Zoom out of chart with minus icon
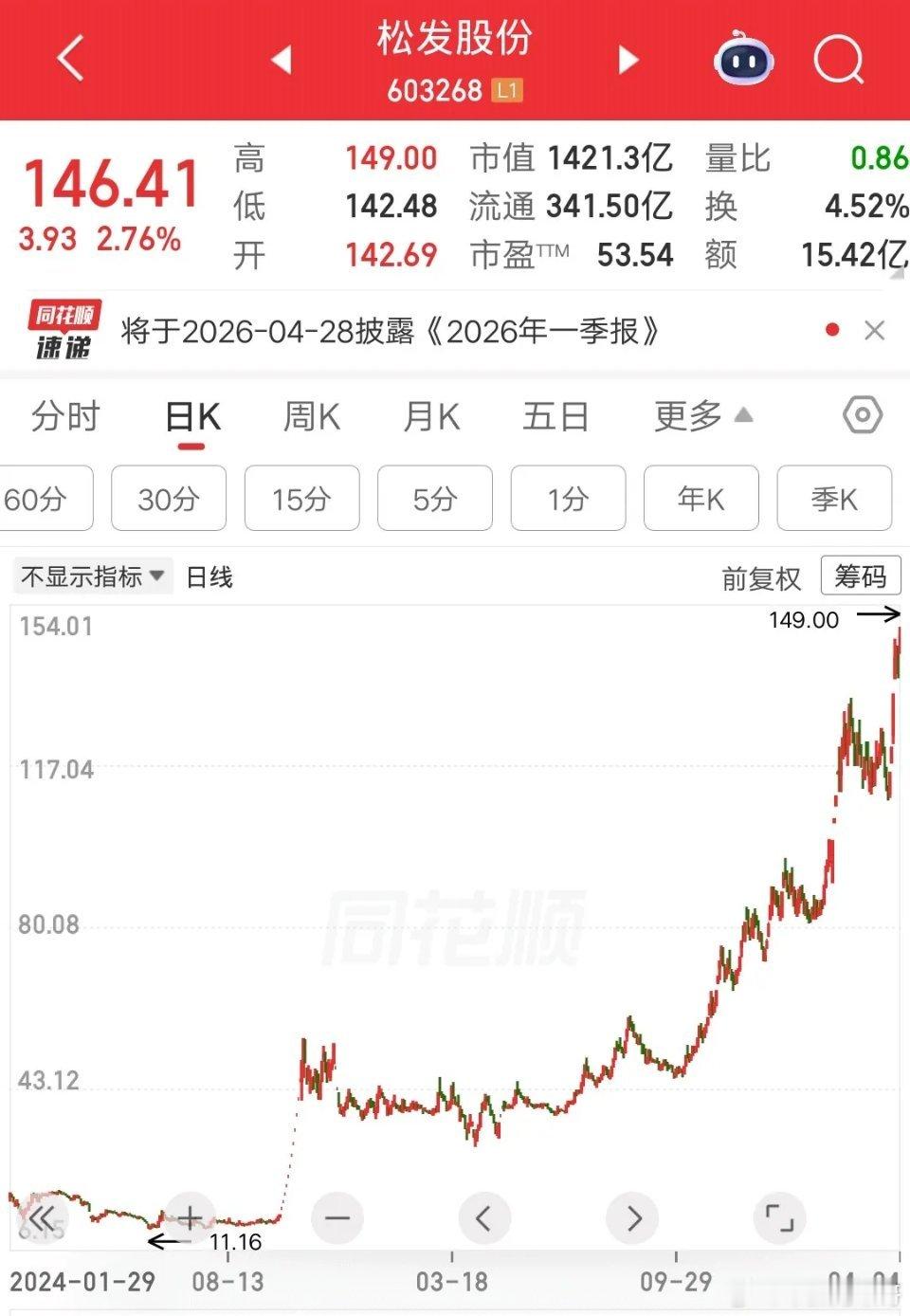This screenshot has width=910, height=1316. click(x=337, y=1217)
